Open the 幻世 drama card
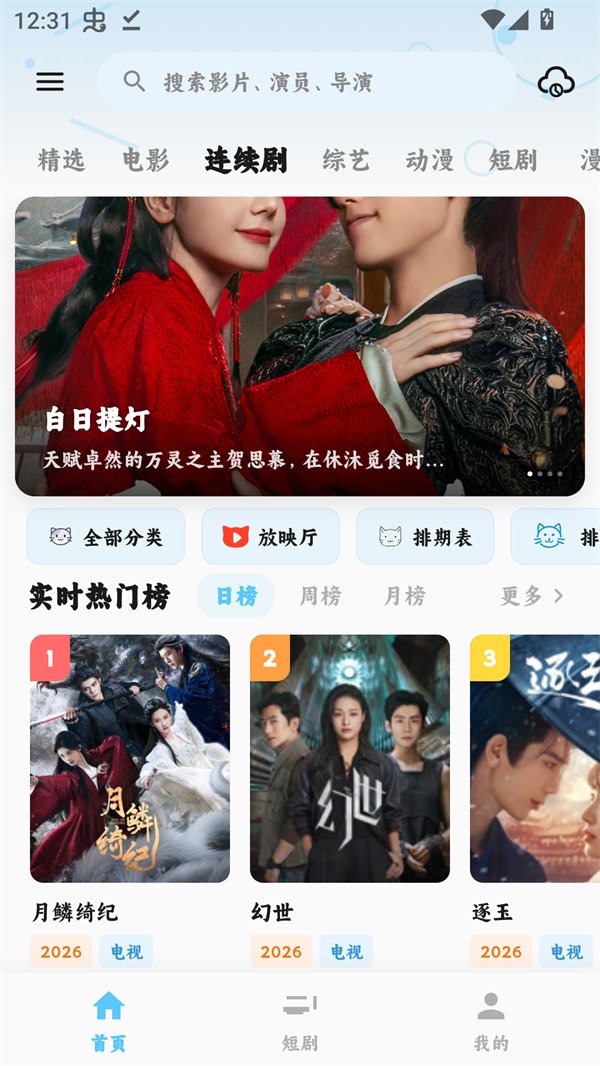Viewport: 600px width, 1066px height. [x=350, y=758]
